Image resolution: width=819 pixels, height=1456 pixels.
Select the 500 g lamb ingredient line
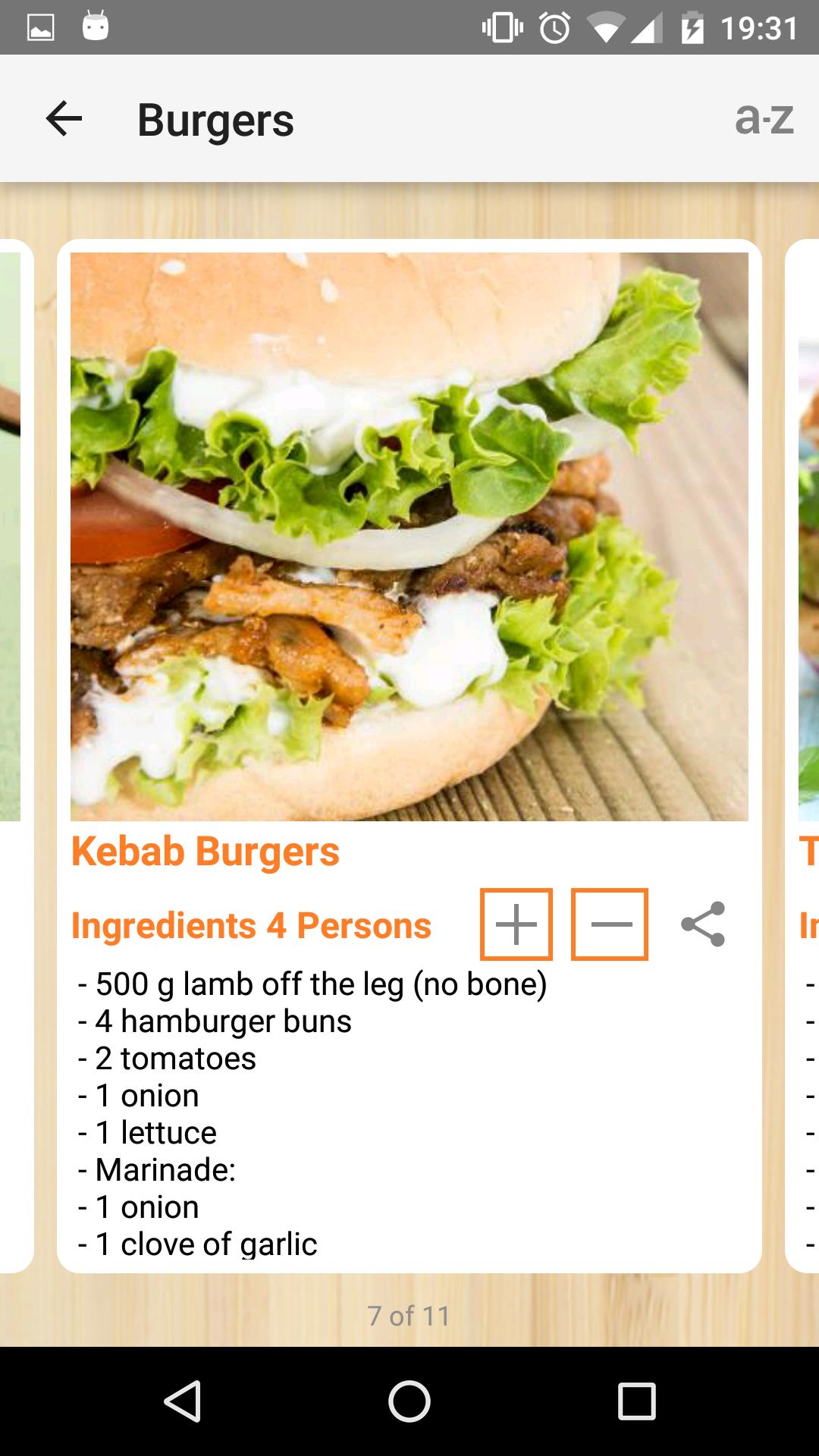[311, 984]
